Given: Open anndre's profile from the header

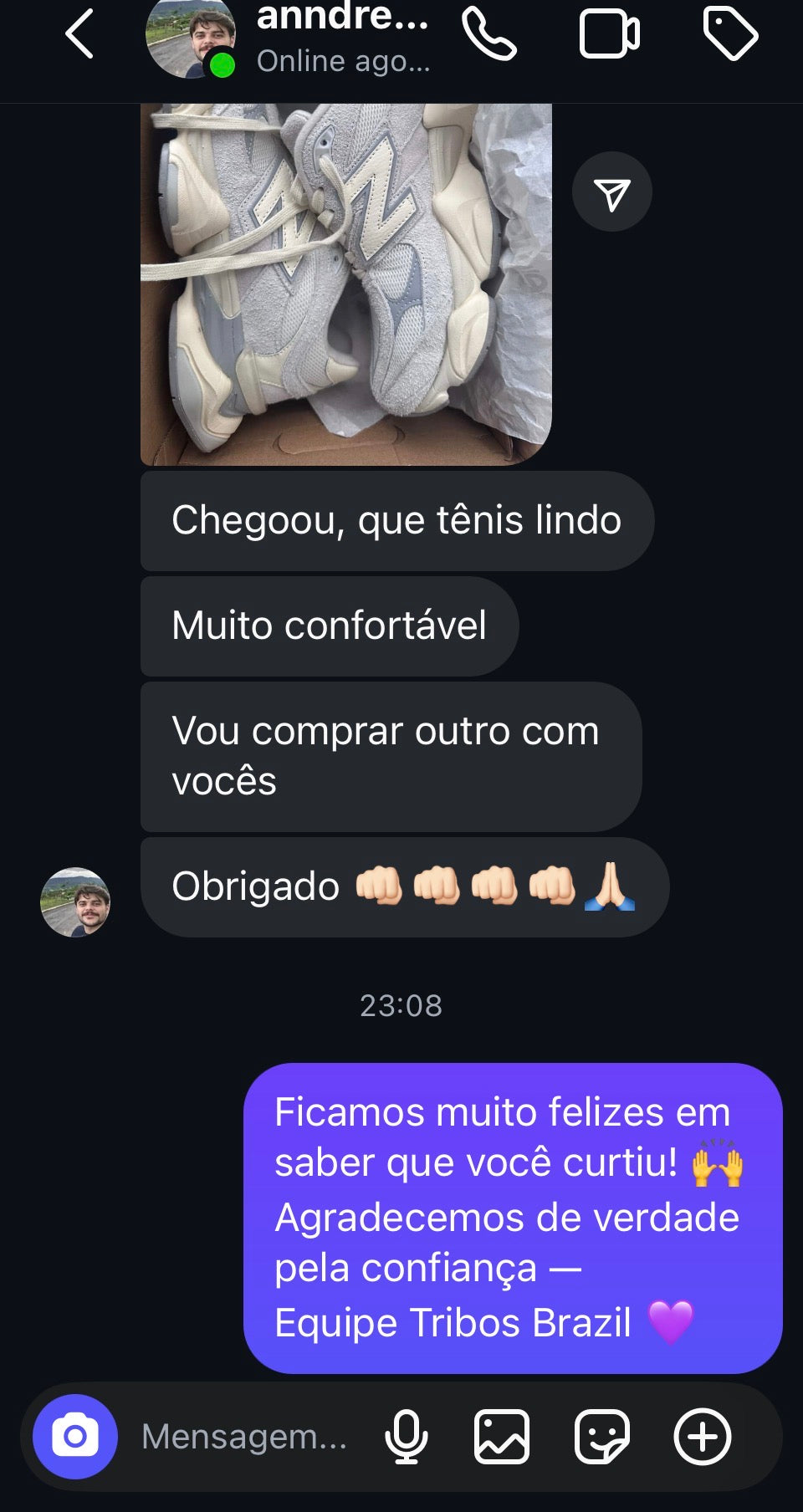Looking at the screenshot, I should (x=343, y=38).
